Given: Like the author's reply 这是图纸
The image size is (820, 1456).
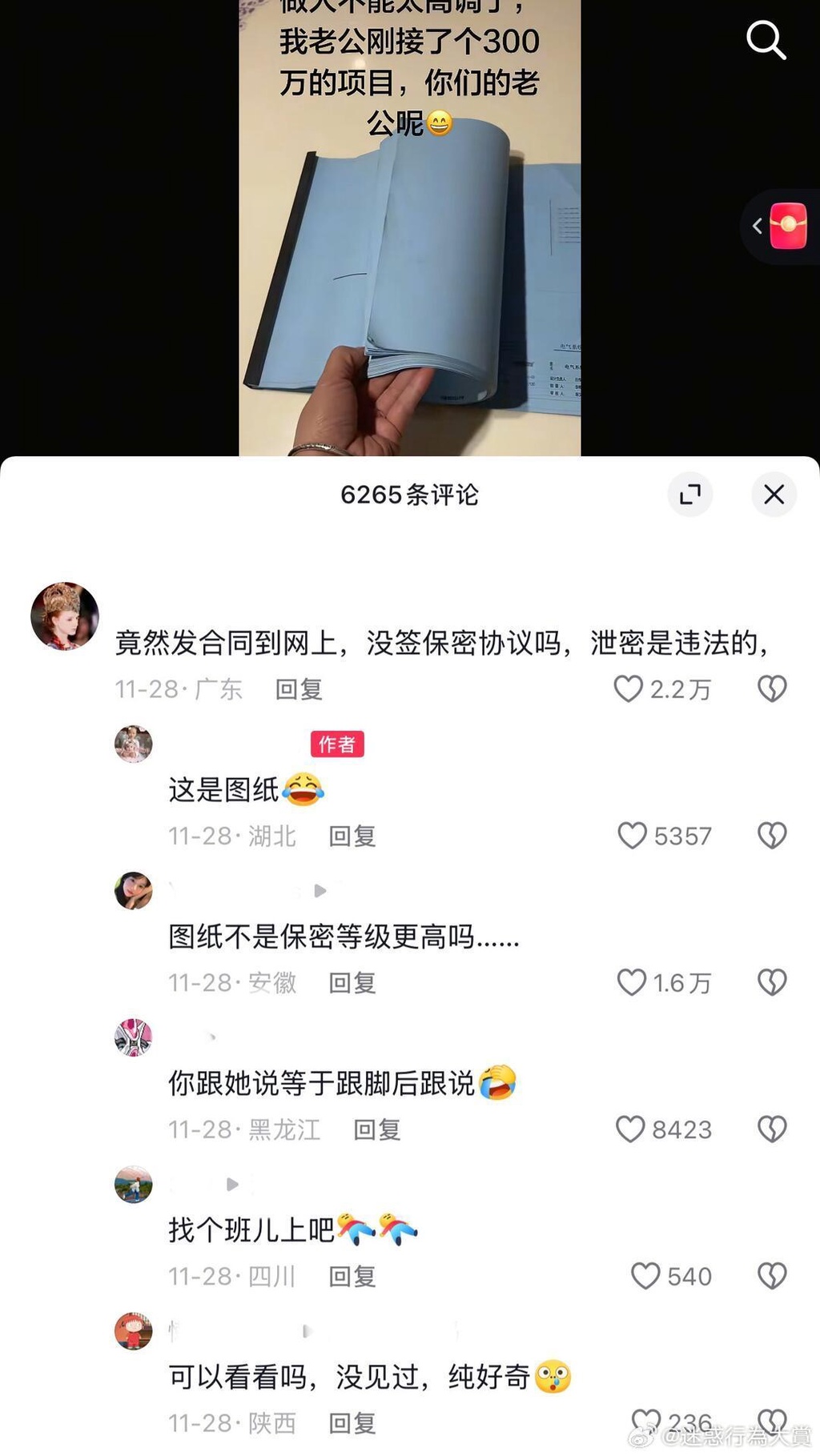Looking at the screenshot, I should [632, 836].
